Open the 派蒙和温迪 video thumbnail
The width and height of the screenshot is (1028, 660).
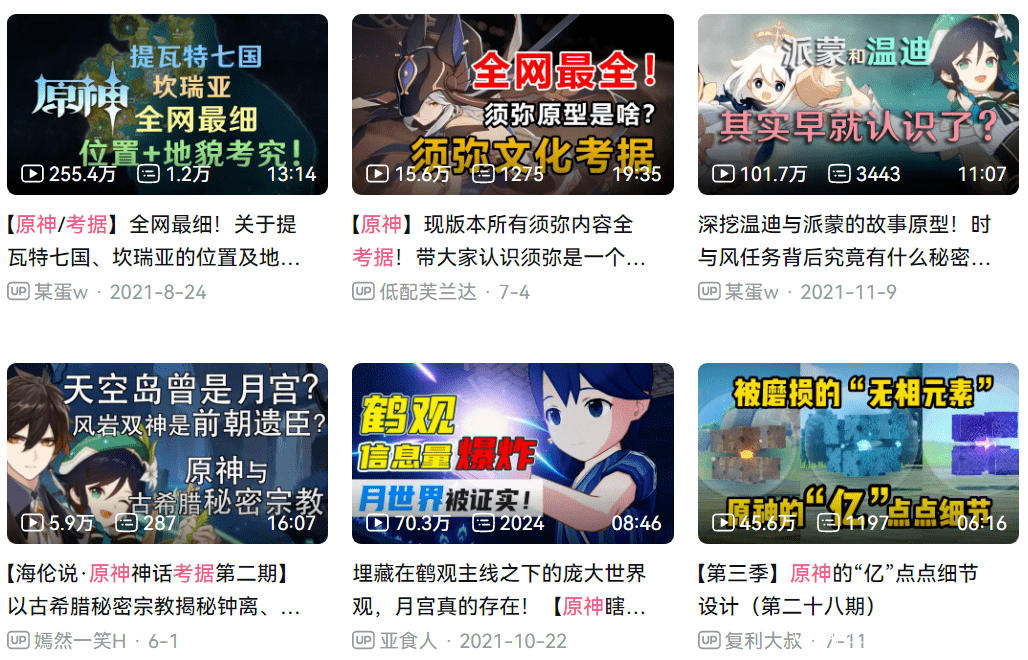click(x=858, y=104)
